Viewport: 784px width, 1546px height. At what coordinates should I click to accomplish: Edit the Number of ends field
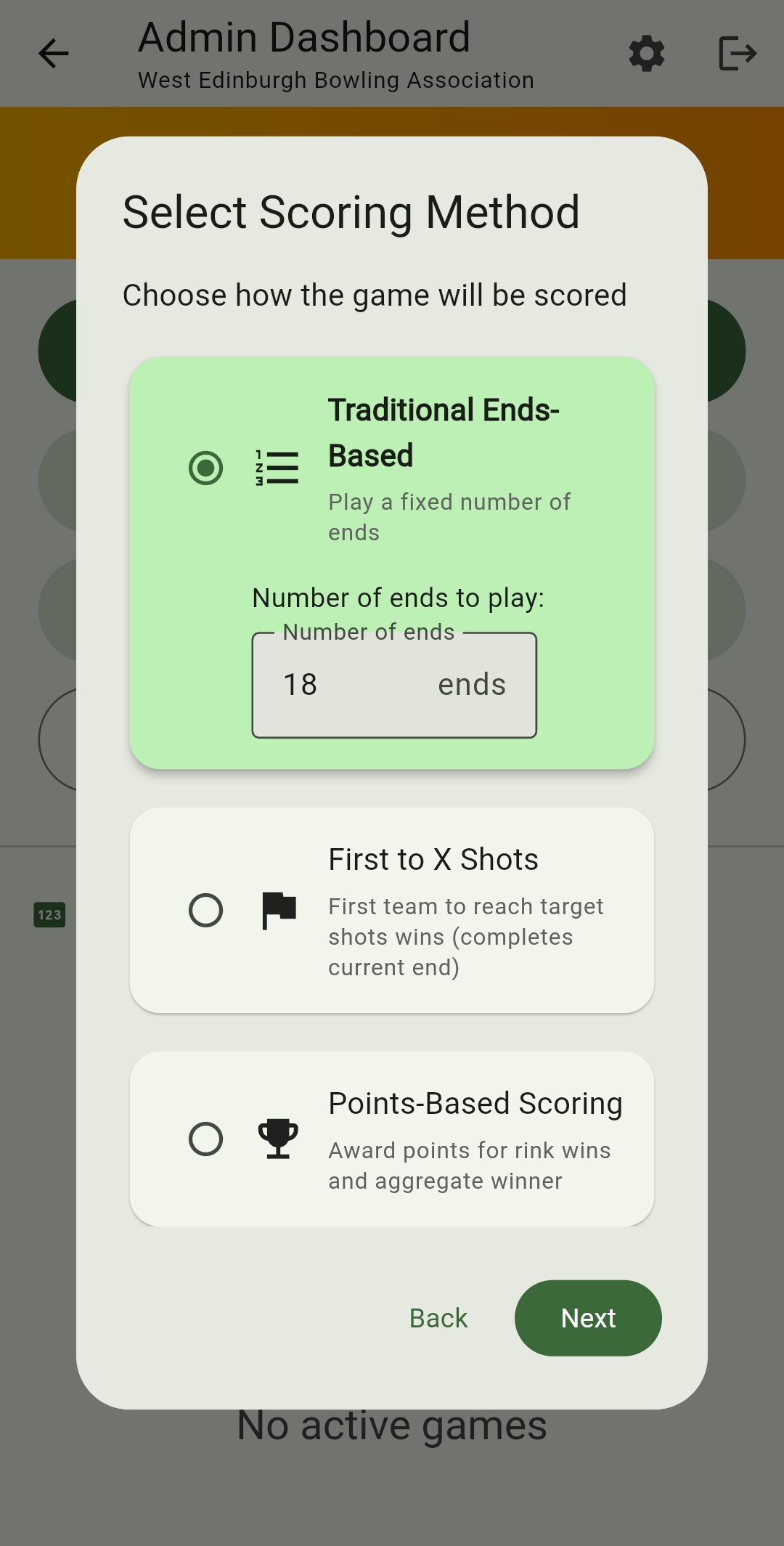click(356, 685)
